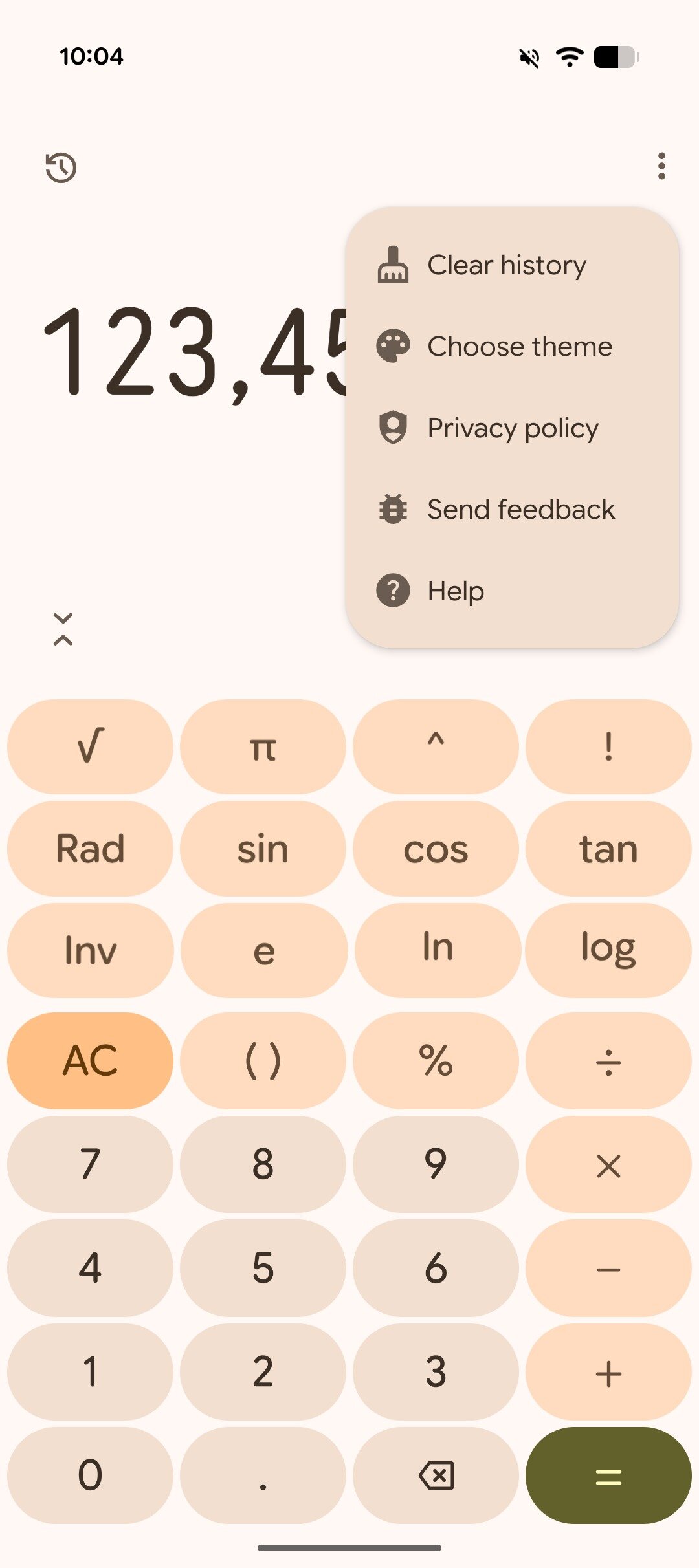699x1568 pixels.
Task: Clear everything with the AC key
Action: (90, 1061)
